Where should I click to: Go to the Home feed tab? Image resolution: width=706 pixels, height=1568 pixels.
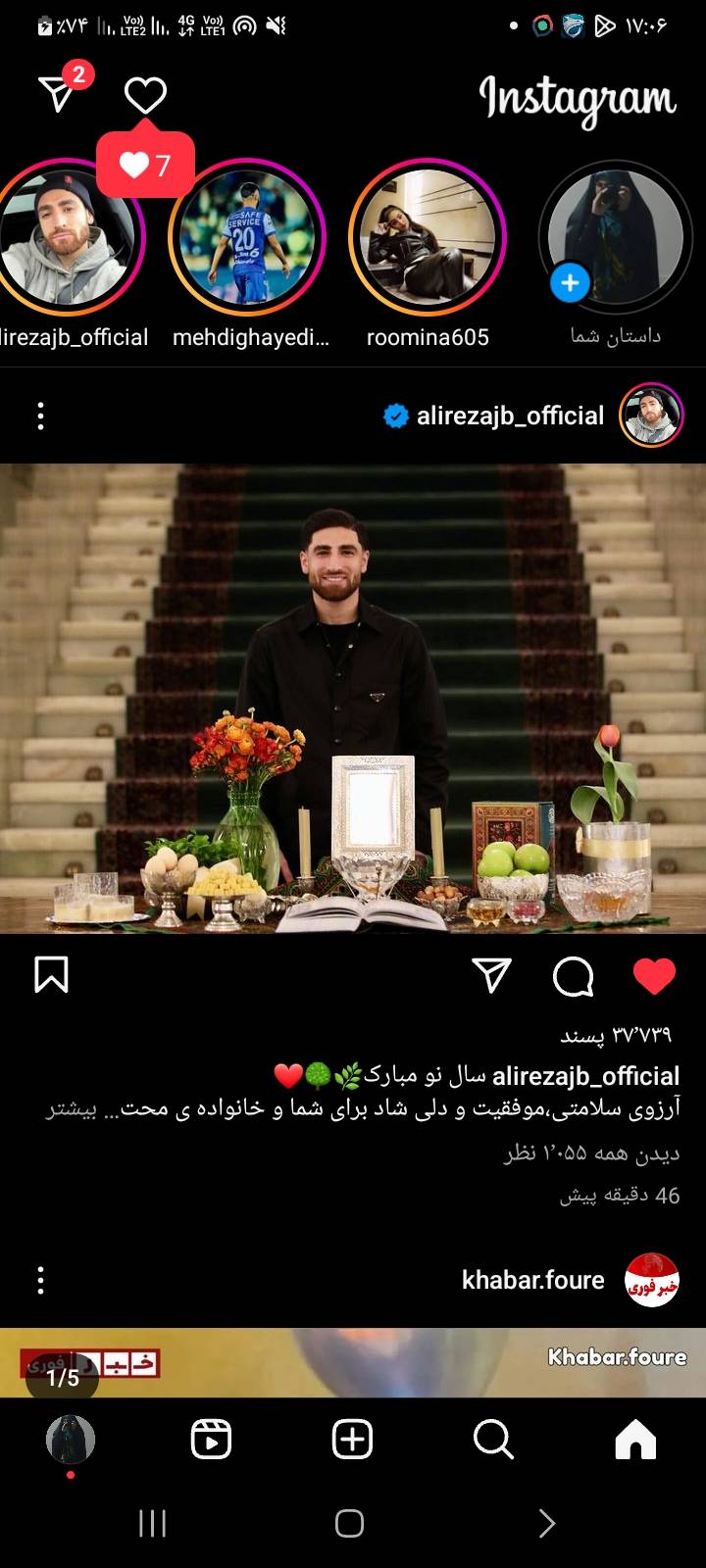click(635, 1440)
